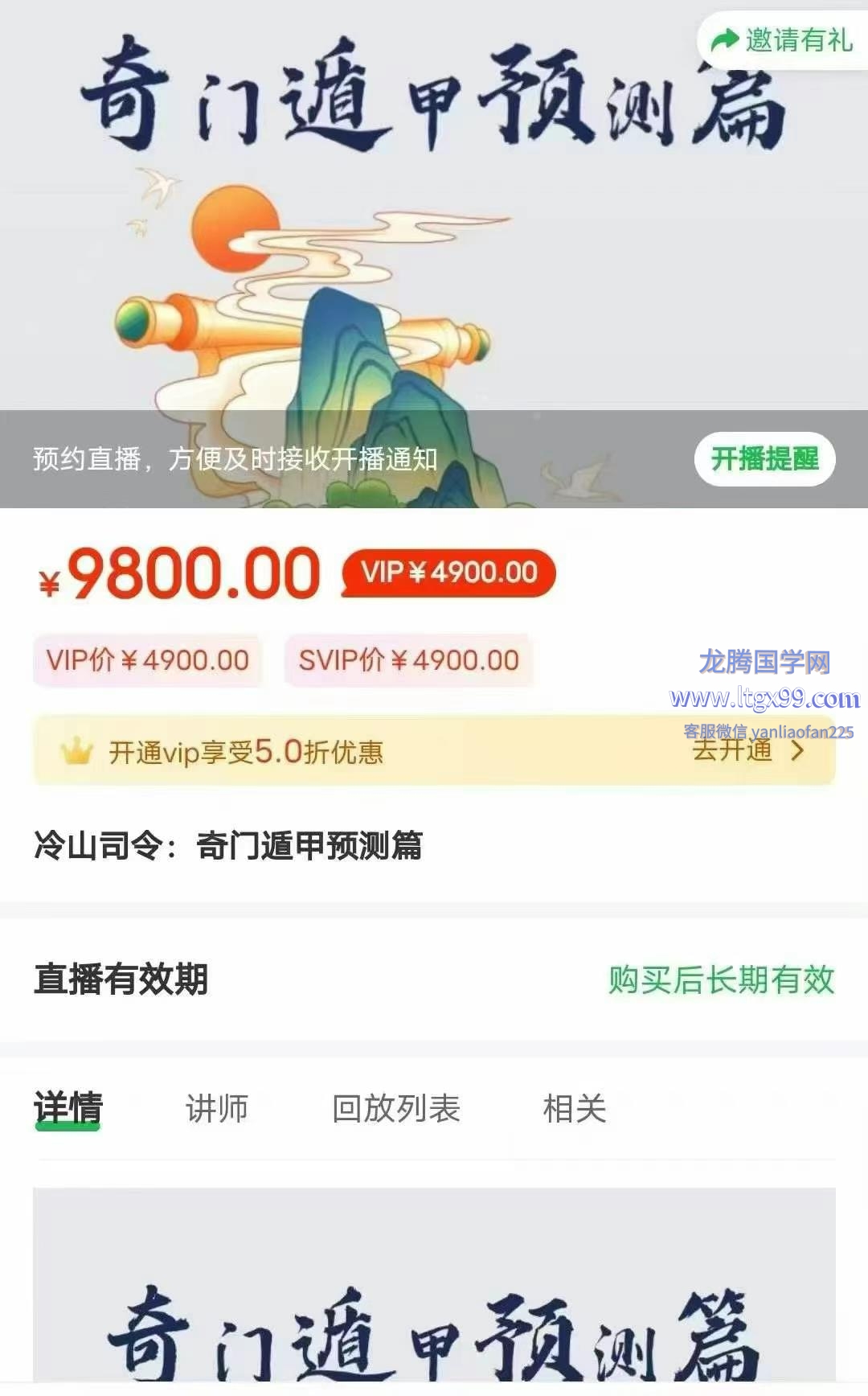Enable the 开播提醒 broadcast reminder
This screenshot has height=1396, width=868.
point(764,459)
